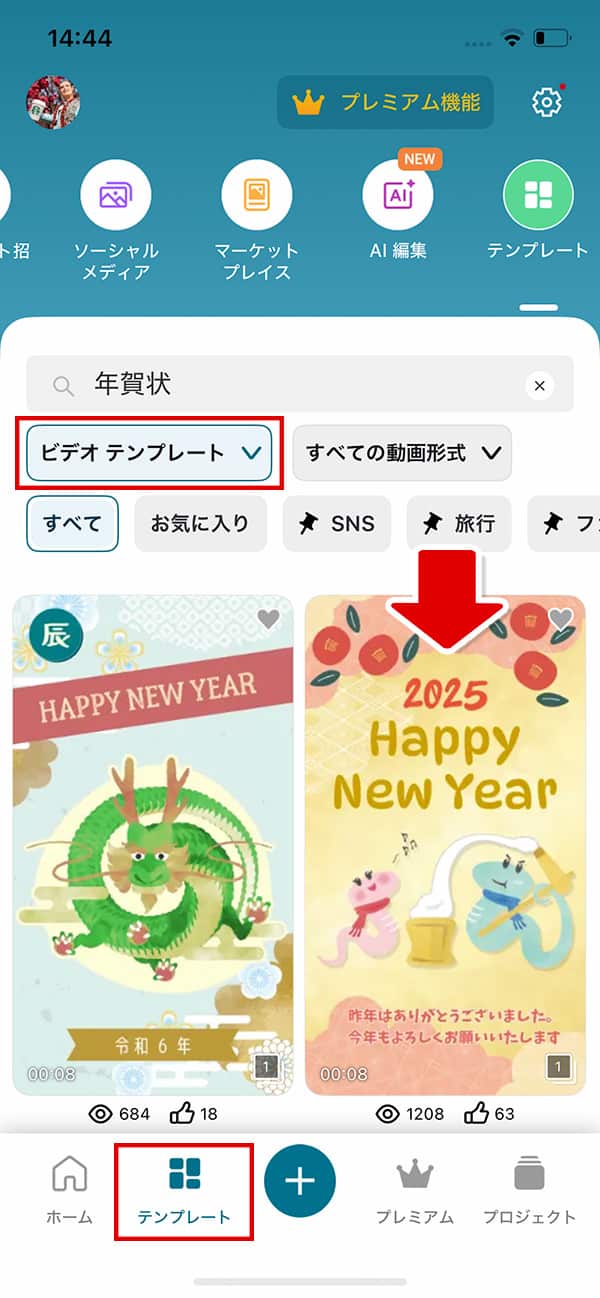600x1298 pixels.
Task: Tap the 年賀状 search field
Action: click(290, 384)
